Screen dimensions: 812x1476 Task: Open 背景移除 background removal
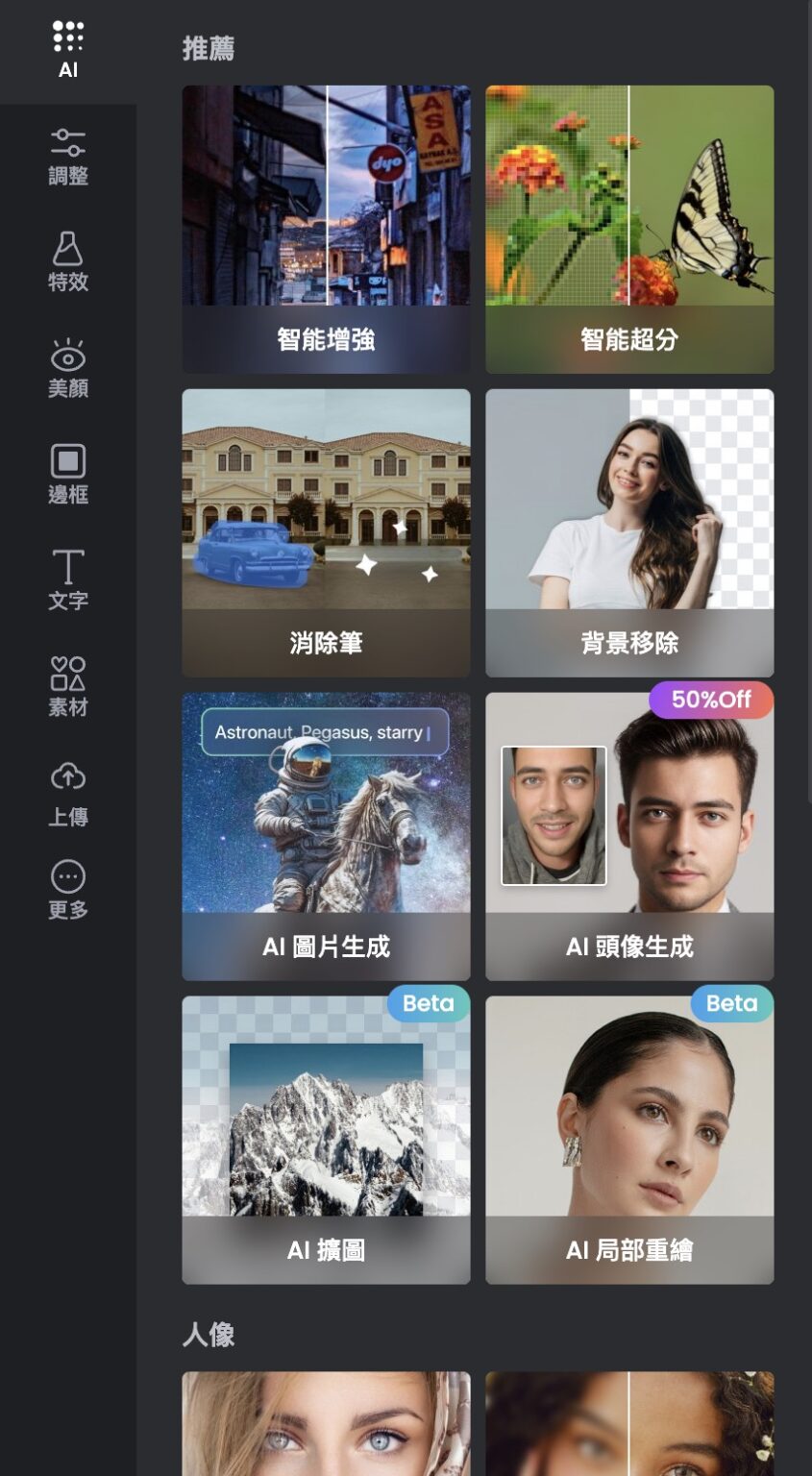click(x=629, y=529)
